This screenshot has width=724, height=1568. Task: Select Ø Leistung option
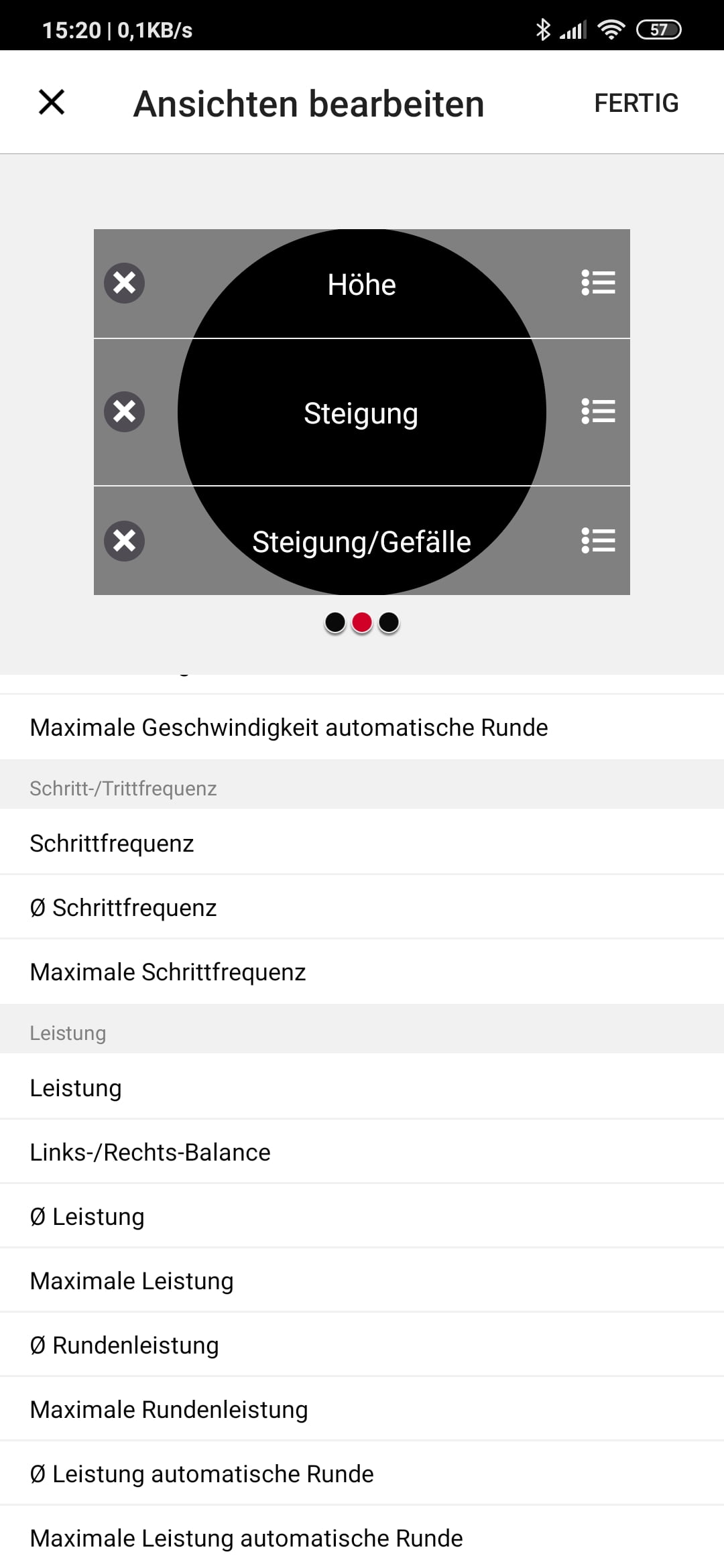point(87,1216)
